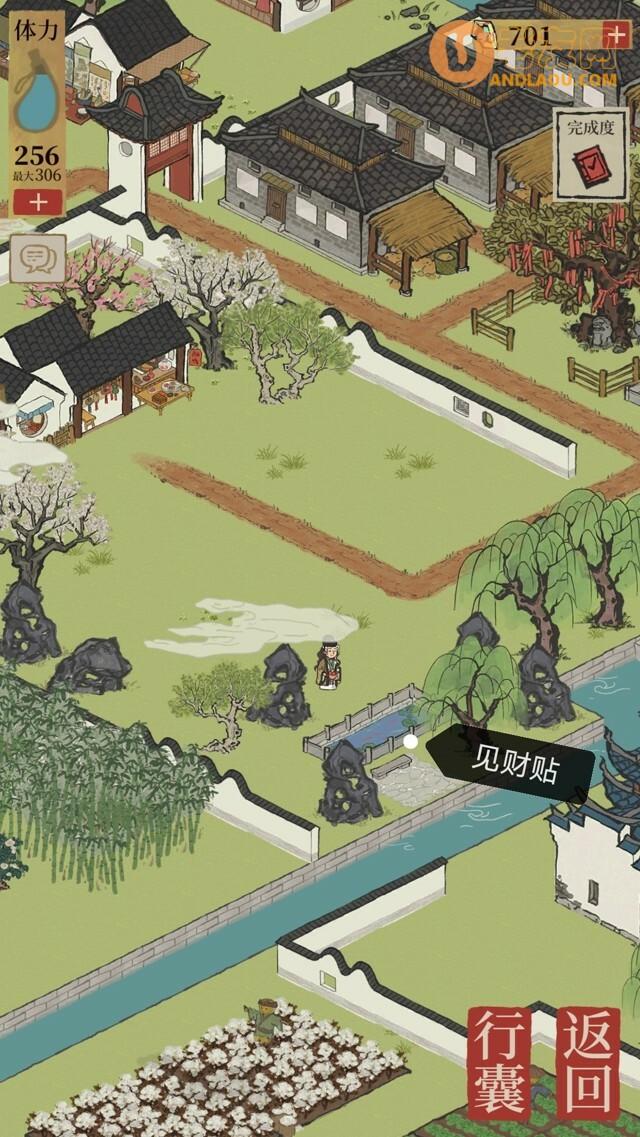Add stamina with the plus under 体力
640x1137 pixels.
tap(37, 201)
